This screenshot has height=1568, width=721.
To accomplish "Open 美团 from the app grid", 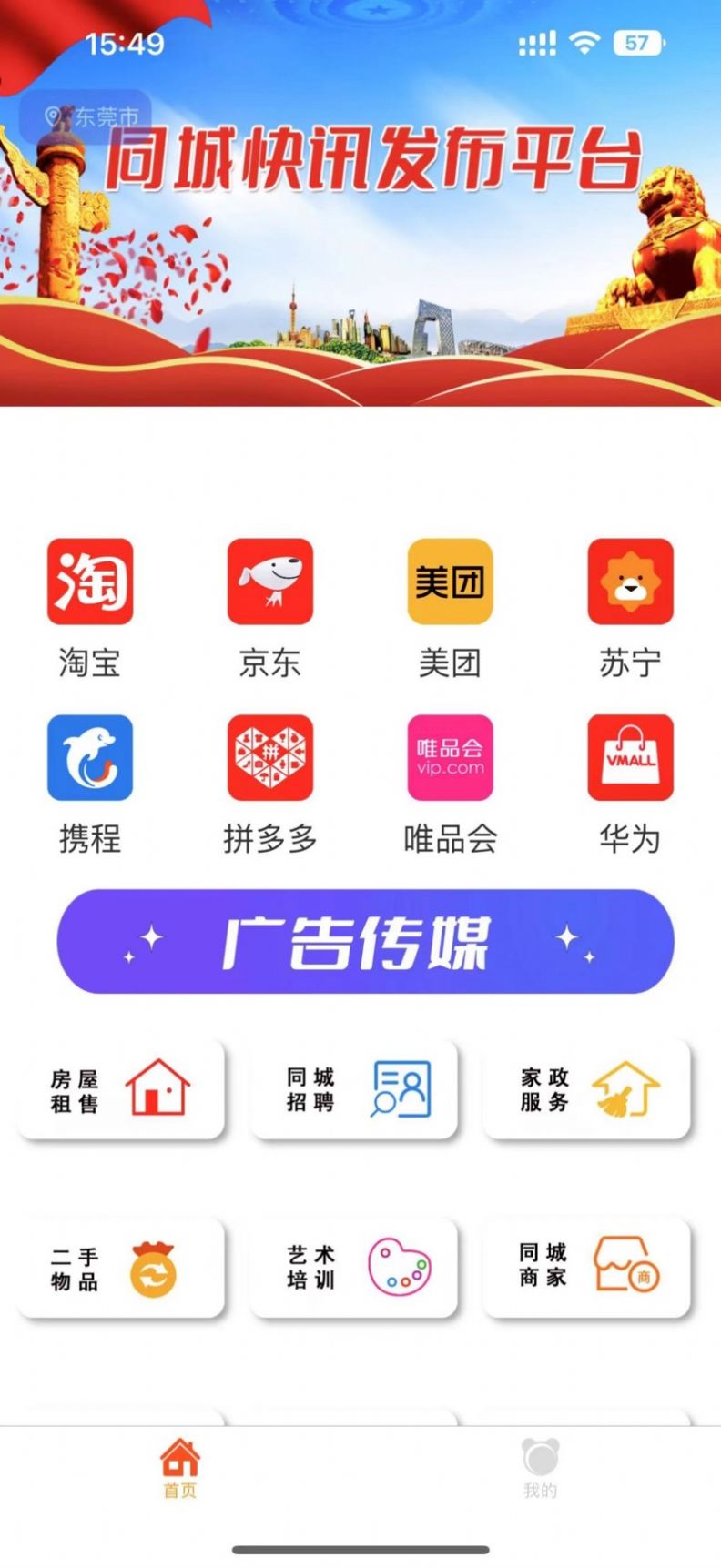I will [x=450, y=582].
